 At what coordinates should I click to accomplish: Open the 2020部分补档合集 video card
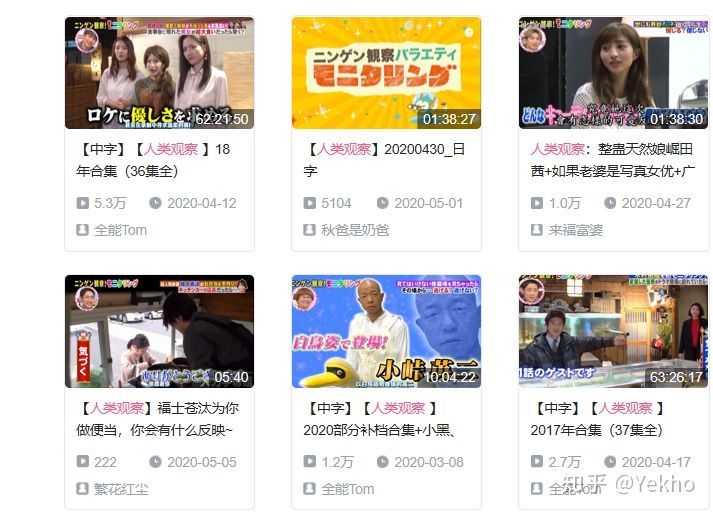[x=386, y=331]
